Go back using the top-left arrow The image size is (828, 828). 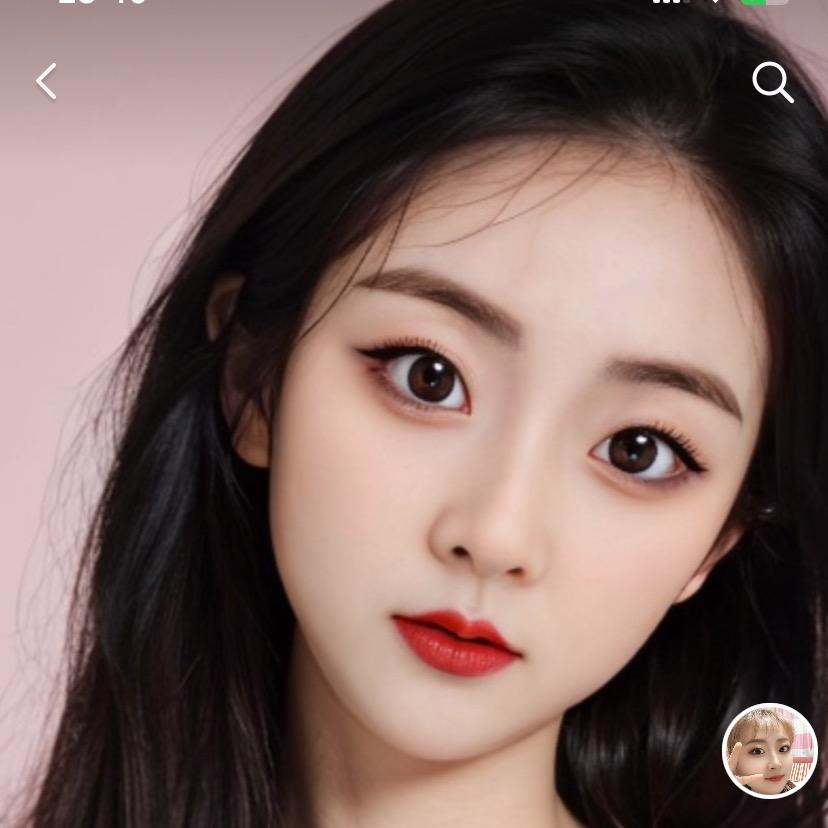tap(46, 82)
